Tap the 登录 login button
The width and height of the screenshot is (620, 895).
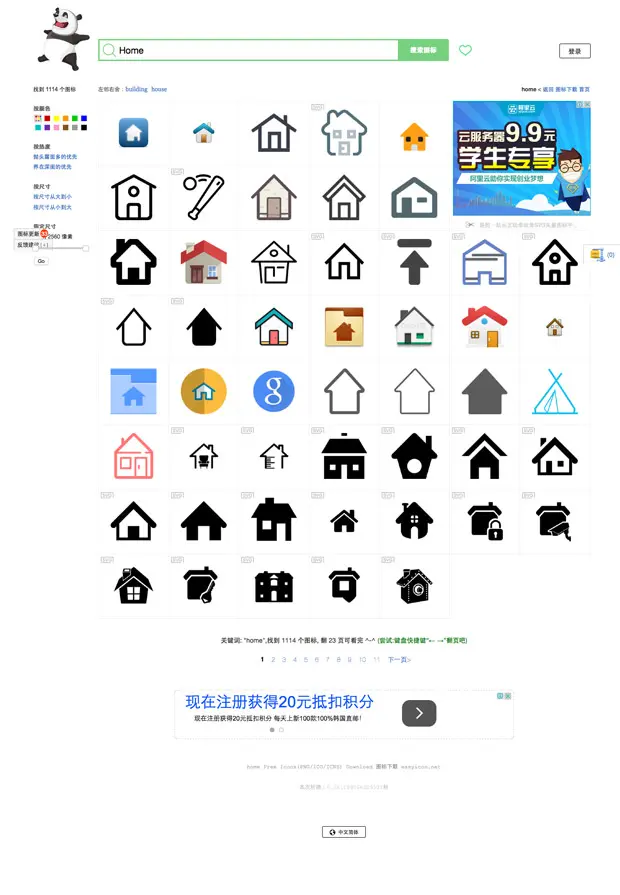[x=574, y=51]
